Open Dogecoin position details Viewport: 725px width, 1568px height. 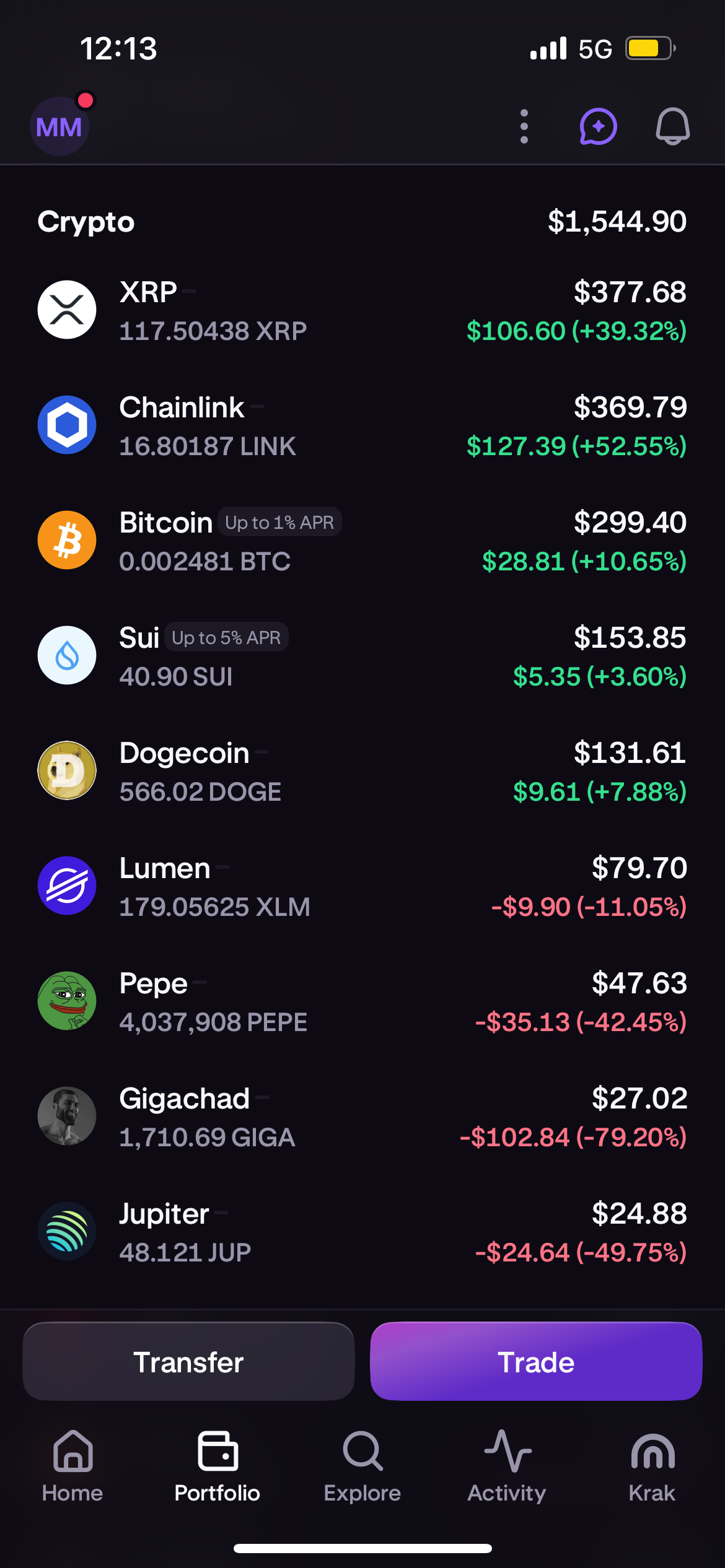362,771
